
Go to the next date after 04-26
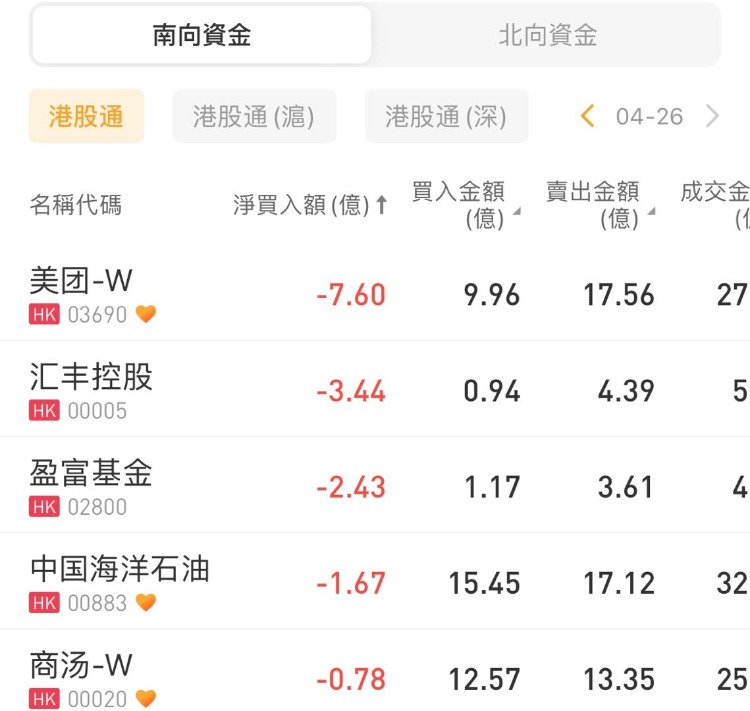click(712, 117)
